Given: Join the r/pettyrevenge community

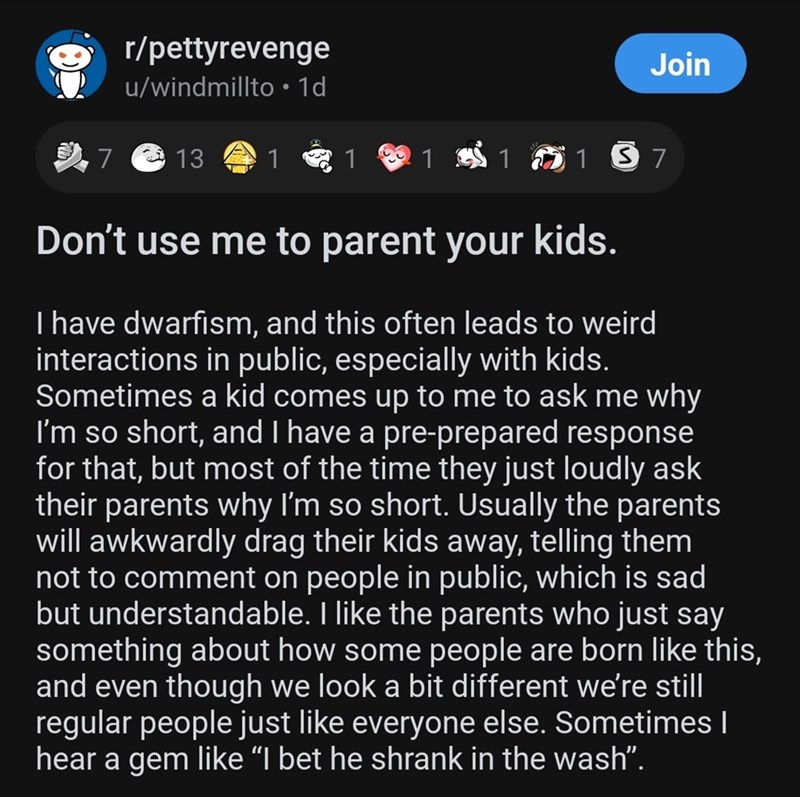Looking at the screenshot, I should [679, 64].
